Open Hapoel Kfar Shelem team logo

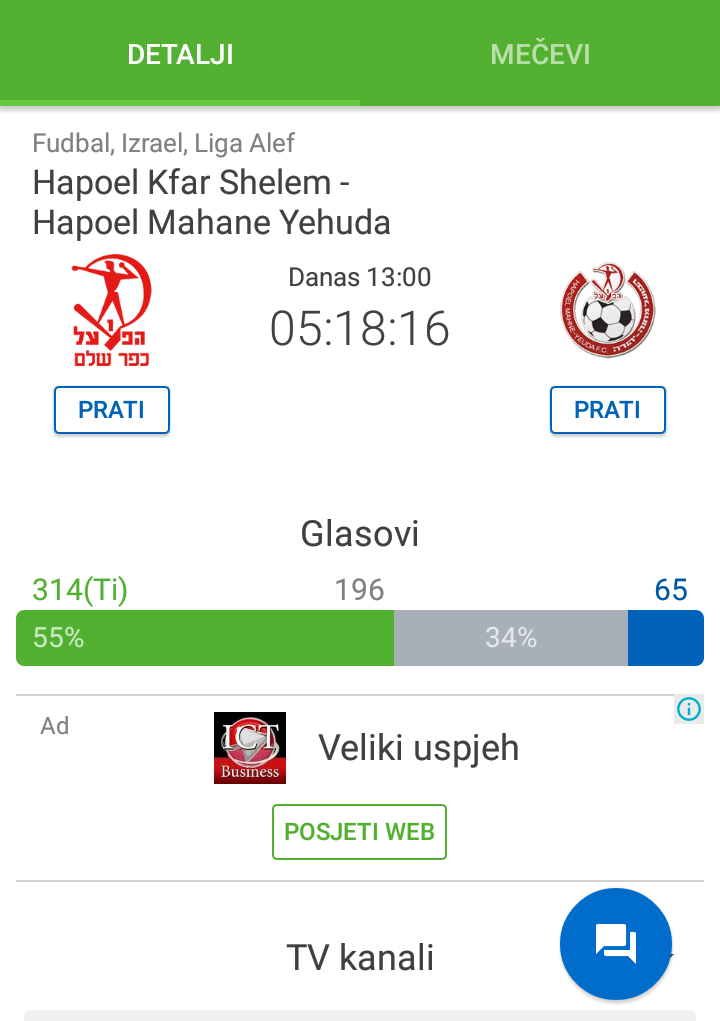(111, 310)
